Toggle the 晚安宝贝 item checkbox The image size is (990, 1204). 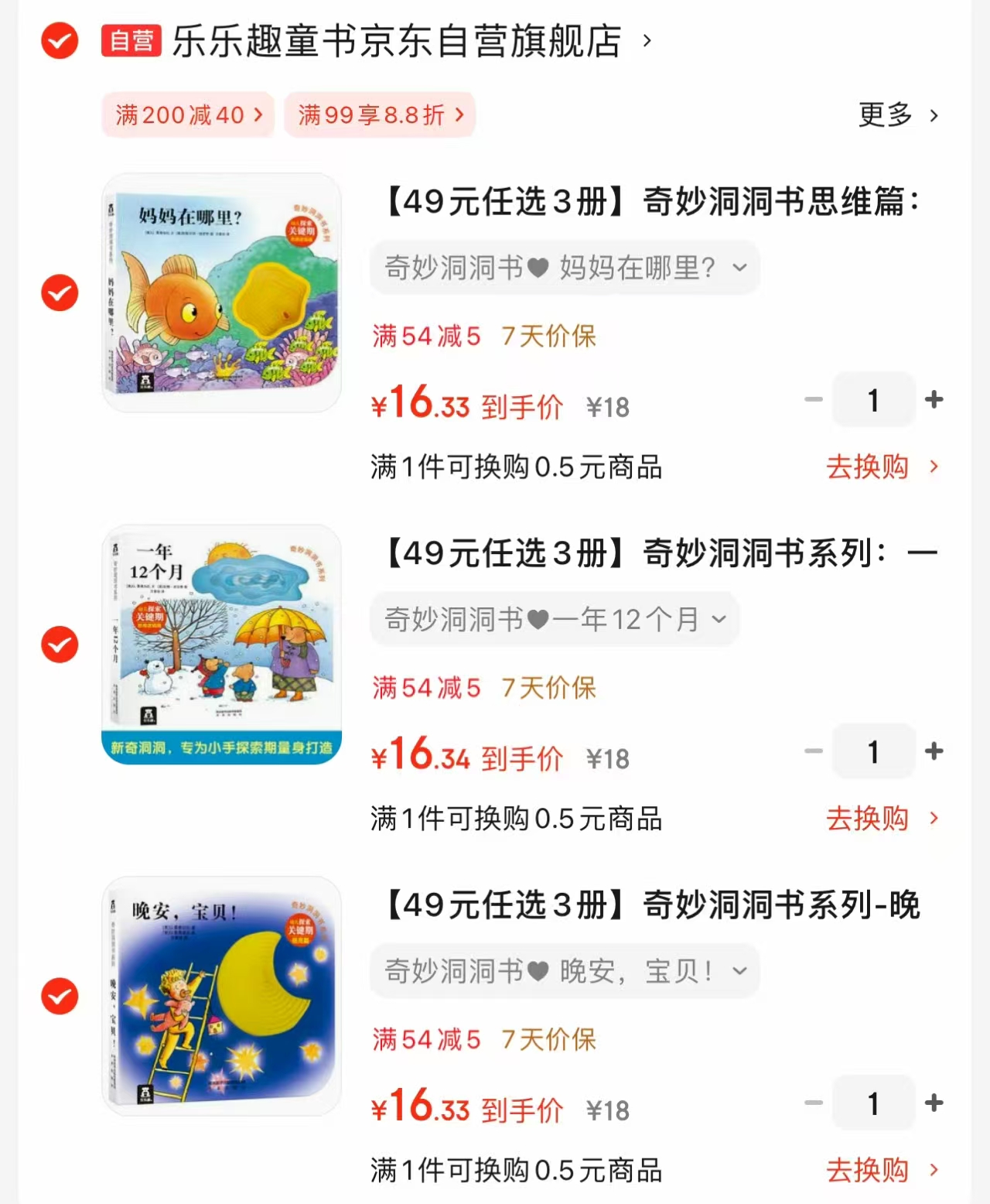point(59,996)
